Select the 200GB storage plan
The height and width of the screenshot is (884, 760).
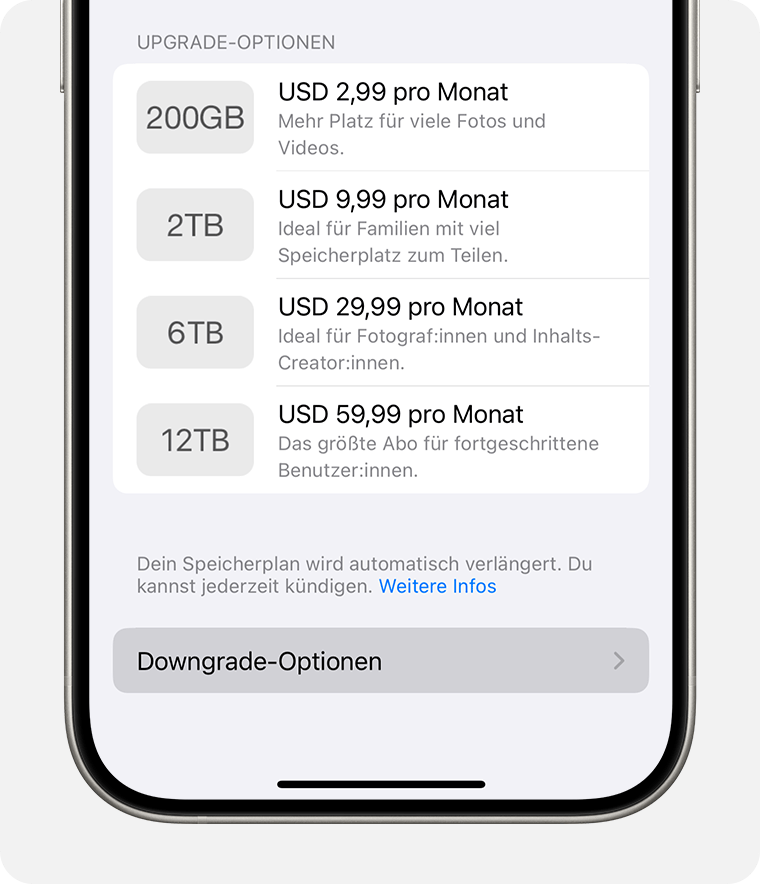[x=380, y=118]
